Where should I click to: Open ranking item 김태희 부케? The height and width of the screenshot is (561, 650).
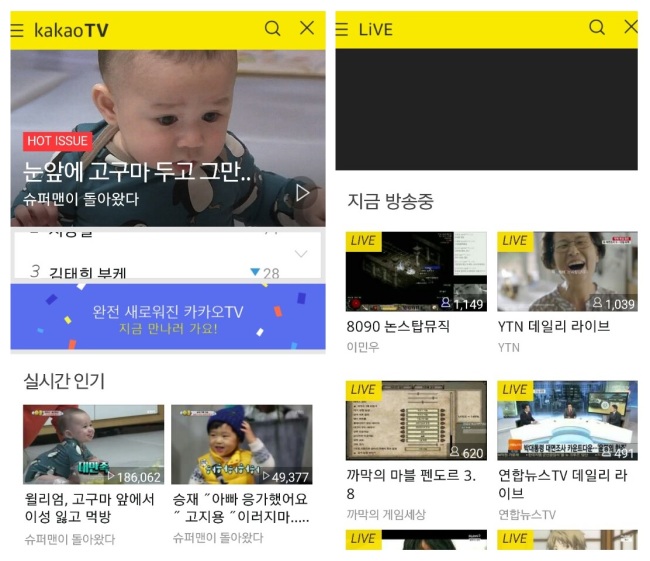87,273
